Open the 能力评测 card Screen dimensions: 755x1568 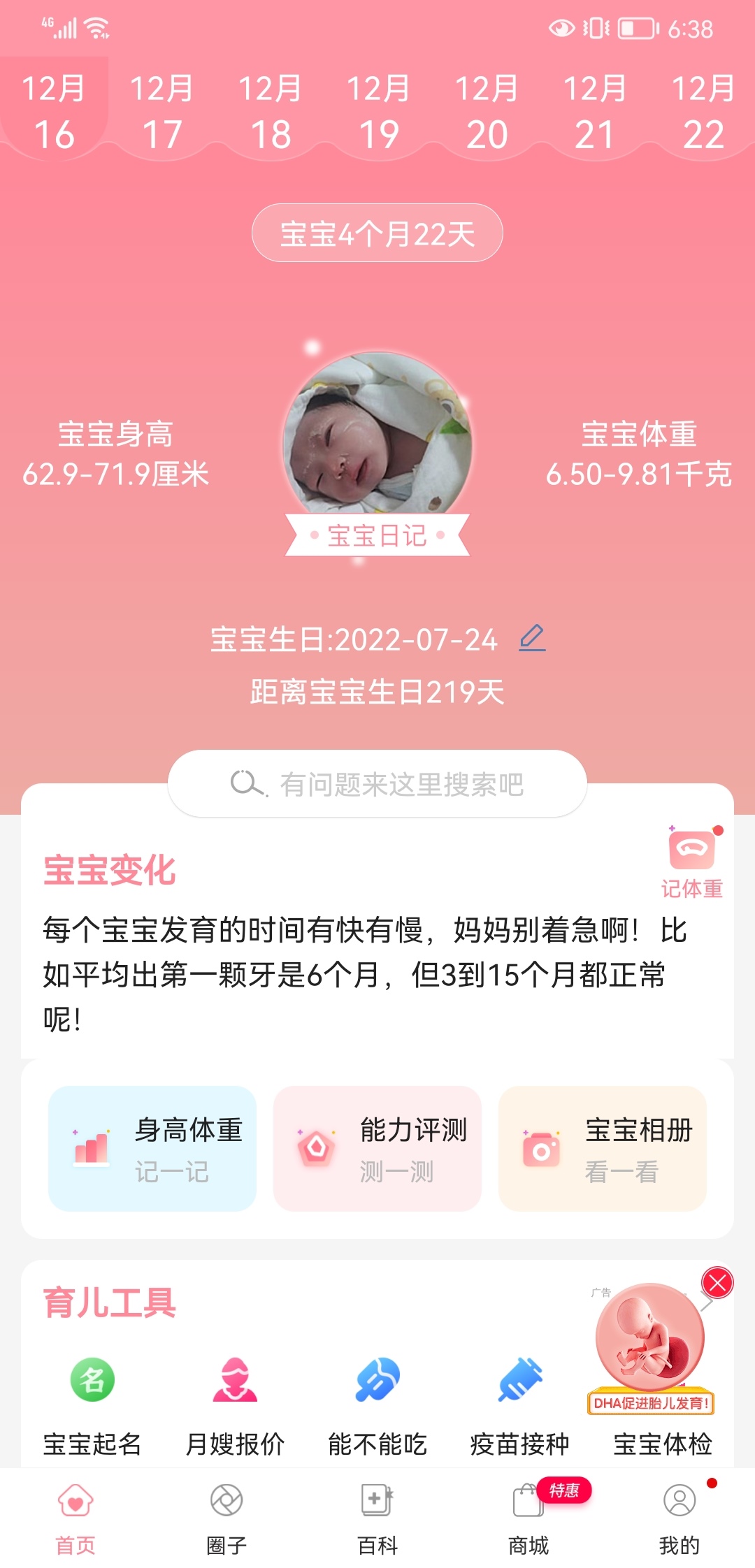coord(377,1149)
